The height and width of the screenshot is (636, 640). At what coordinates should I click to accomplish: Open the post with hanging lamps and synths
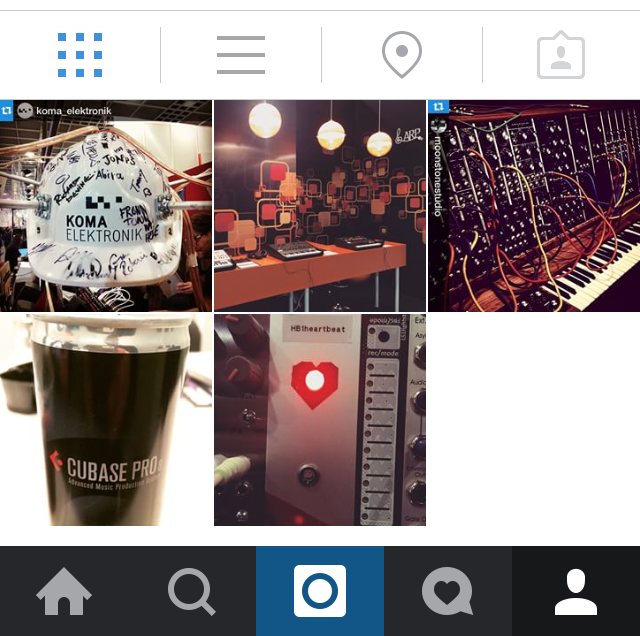[320, 206]
